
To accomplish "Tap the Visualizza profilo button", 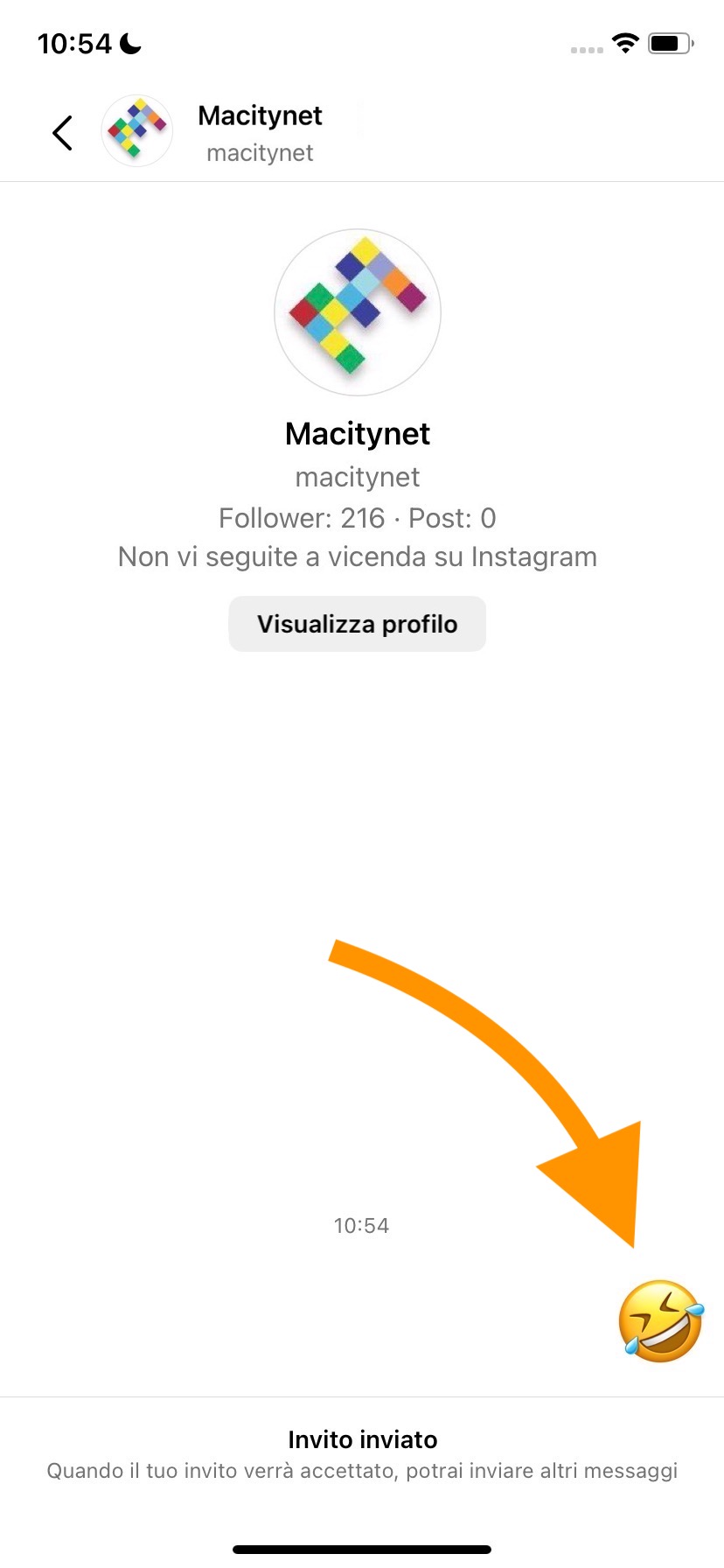I will pos(357,624).
